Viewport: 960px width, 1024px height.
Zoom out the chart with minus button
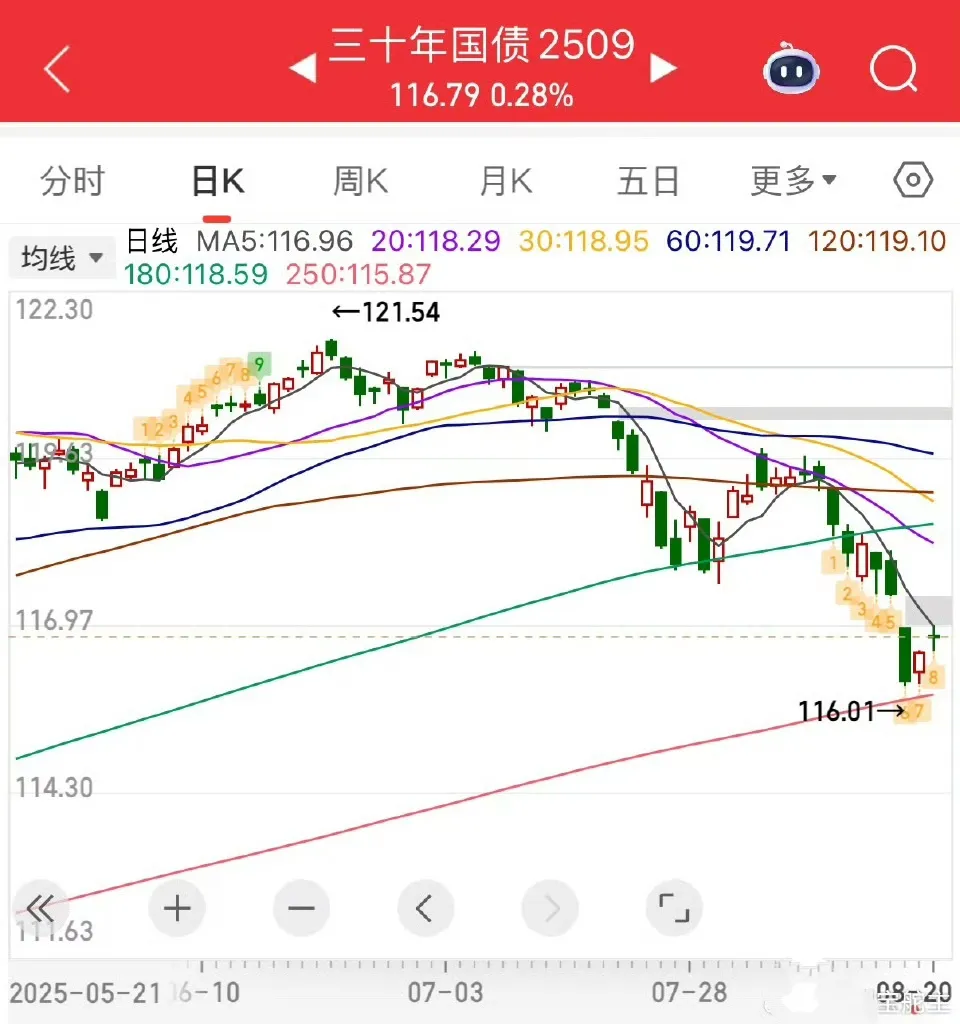pyautogui.click(x=301, y=908)
